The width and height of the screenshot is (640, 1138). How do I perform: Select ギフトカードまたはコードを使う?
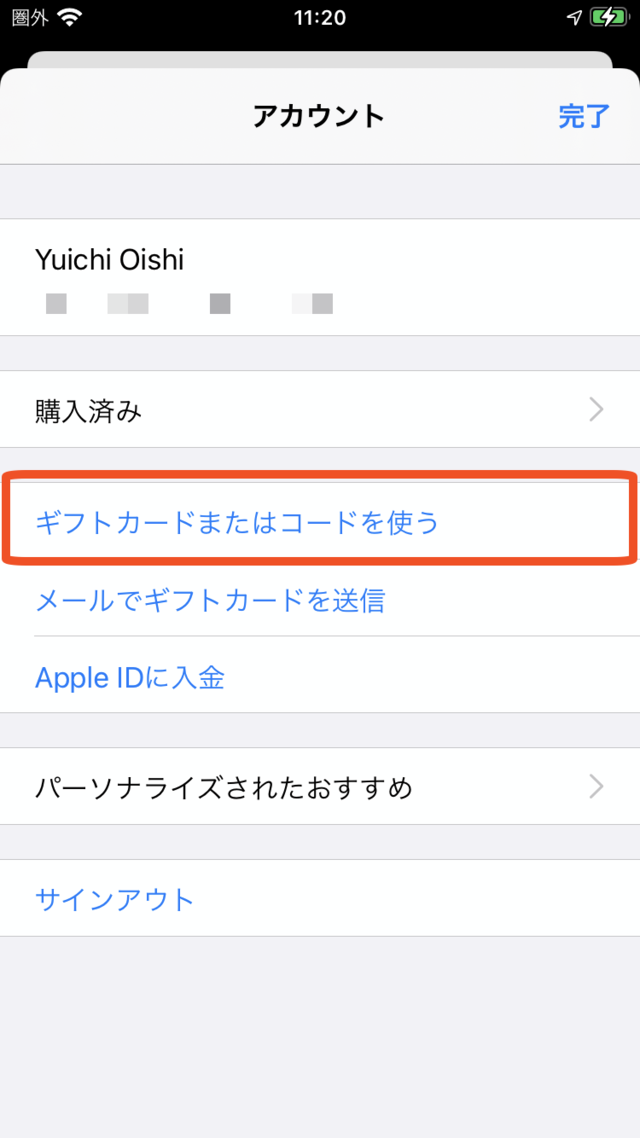pos(320,521)
